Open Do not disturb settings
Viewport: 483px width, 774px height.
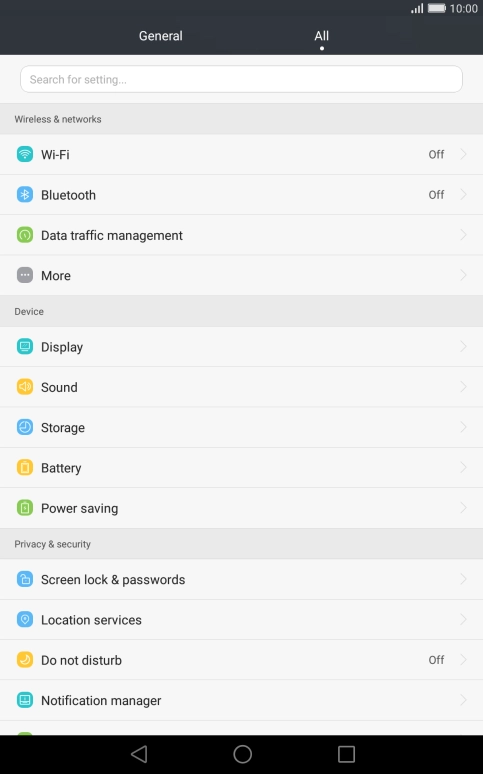(242, 660)
